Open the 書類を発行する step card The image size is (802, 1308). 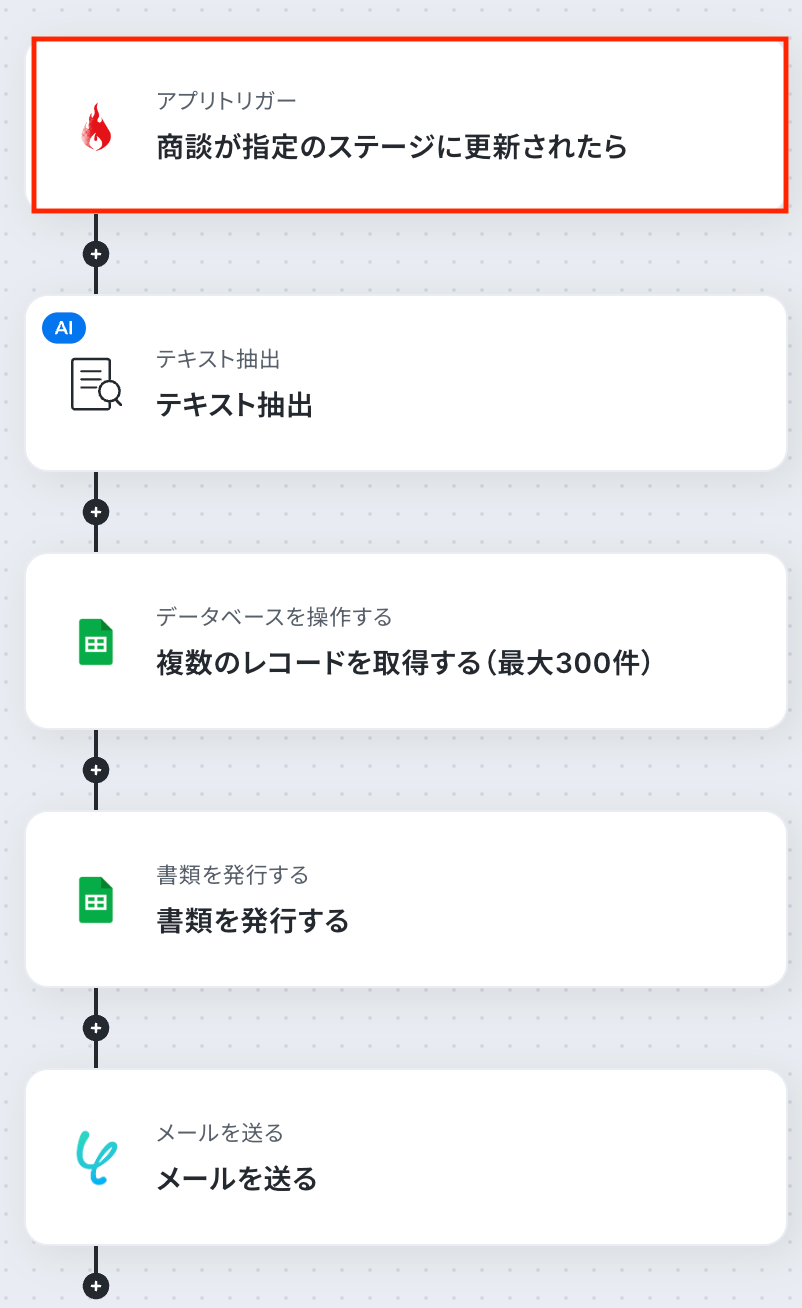pyautogui.click(x=407, y=899)
